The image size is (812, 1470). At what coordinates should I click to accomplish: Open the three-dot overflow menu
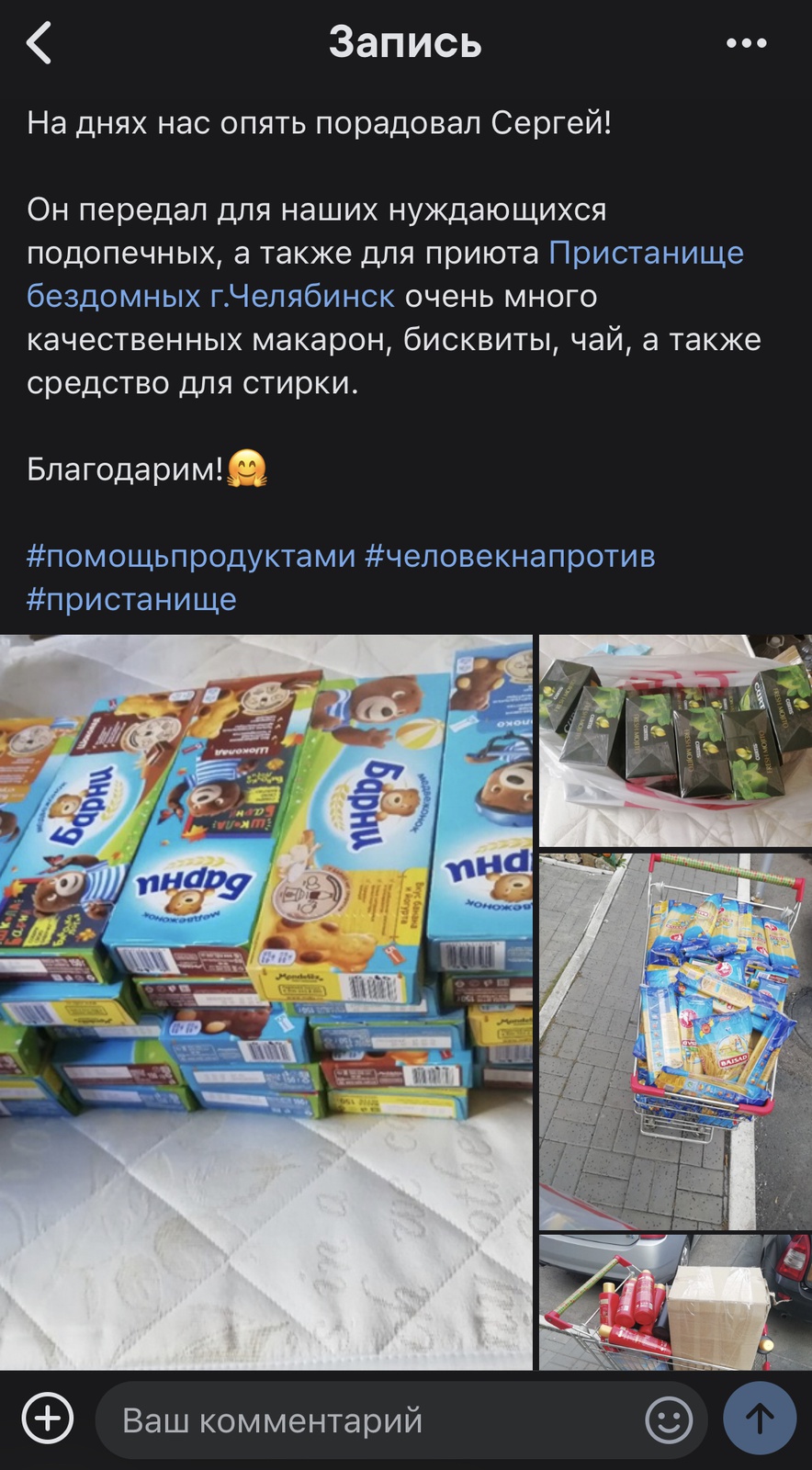(746, 43)
